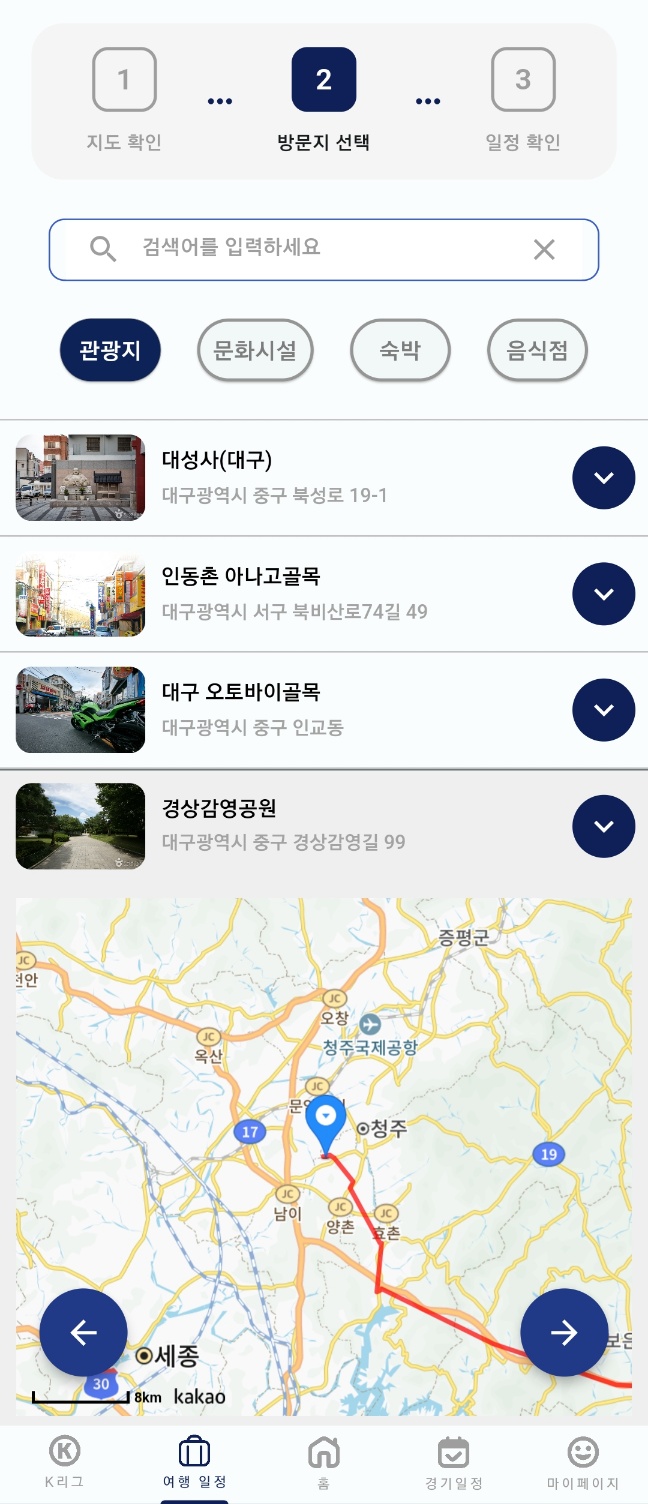The height and width of the screenshot is (1504, 648).
Task: Select the 관광지 filter chip
Action: coord(110,351)
